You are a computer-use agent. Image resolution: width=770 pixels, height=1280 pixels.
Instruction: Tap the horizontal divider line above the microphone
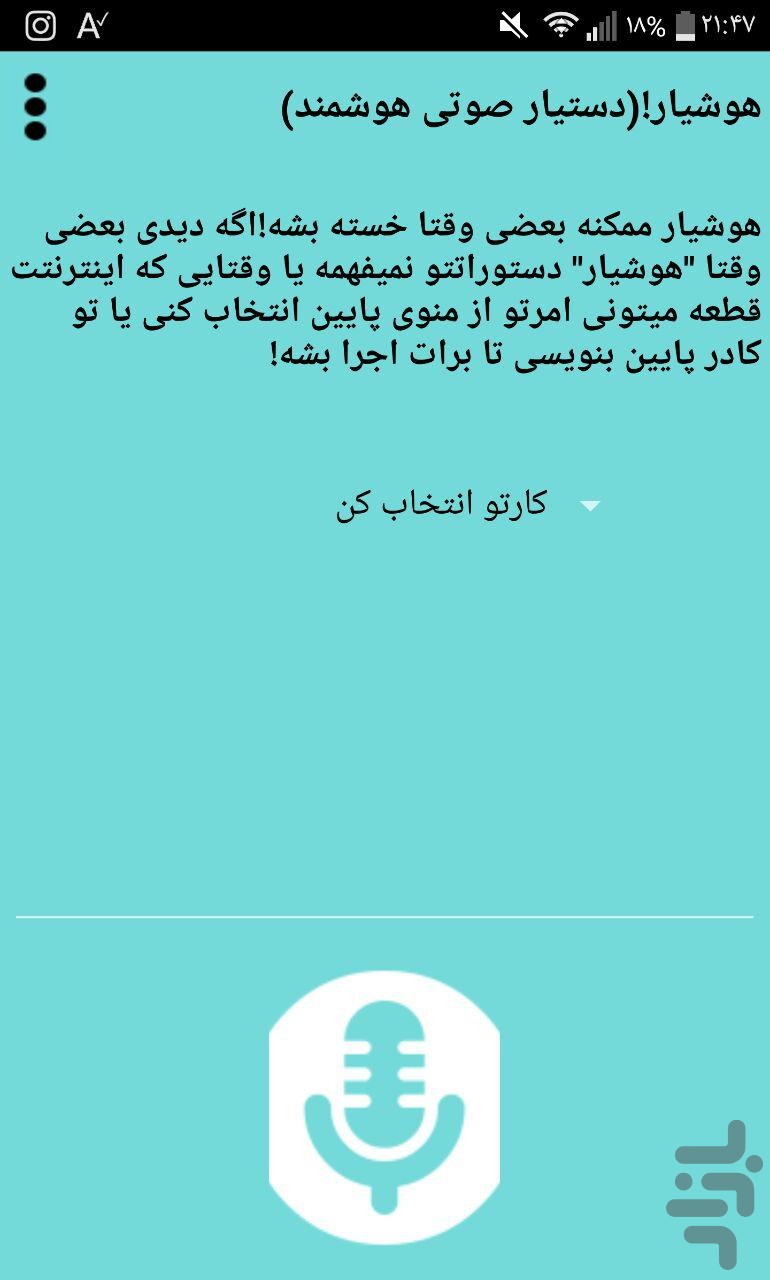[385, 914]
